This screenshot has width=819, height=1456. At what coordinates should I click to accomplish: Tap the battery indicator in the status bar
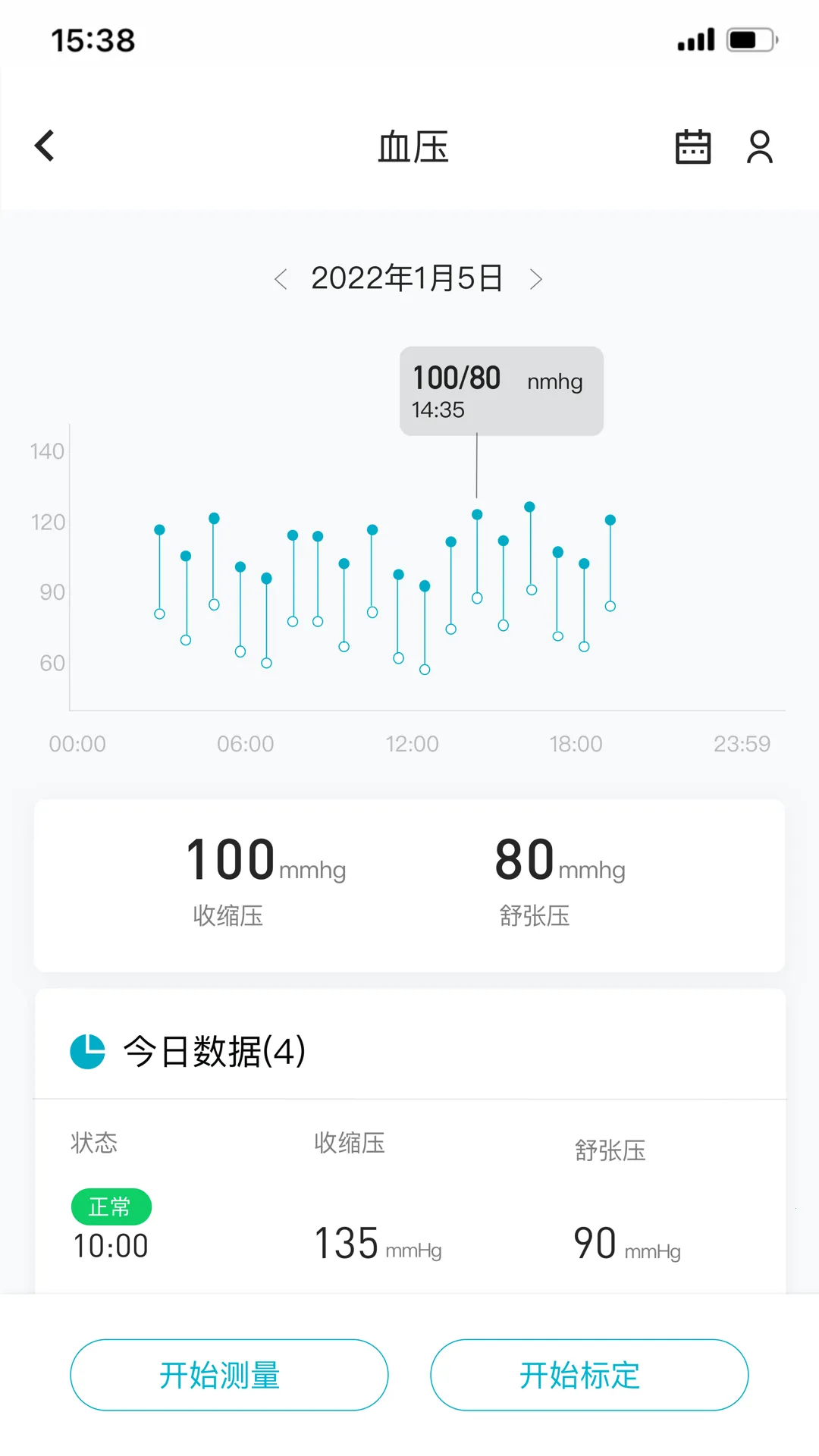747,39
